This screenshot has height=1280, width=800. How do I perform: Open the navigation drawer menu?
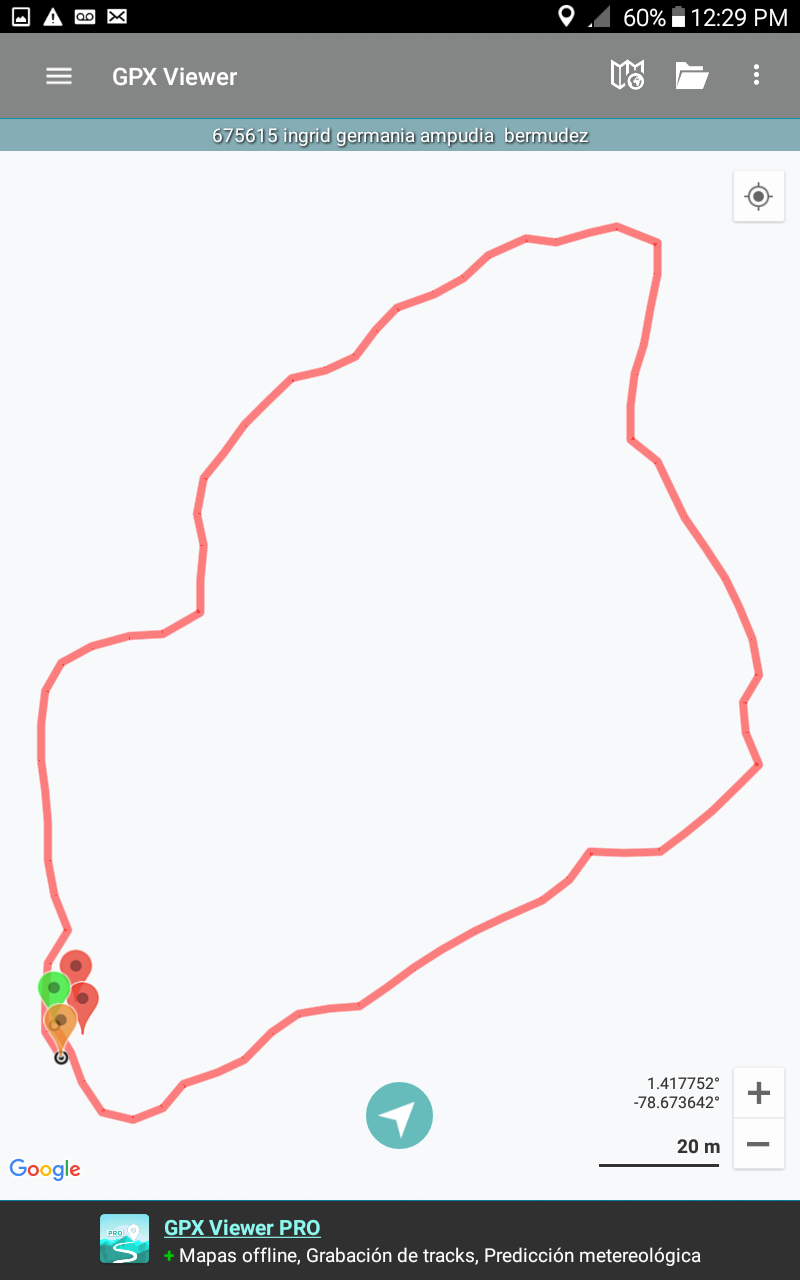(x=59, y=76)
